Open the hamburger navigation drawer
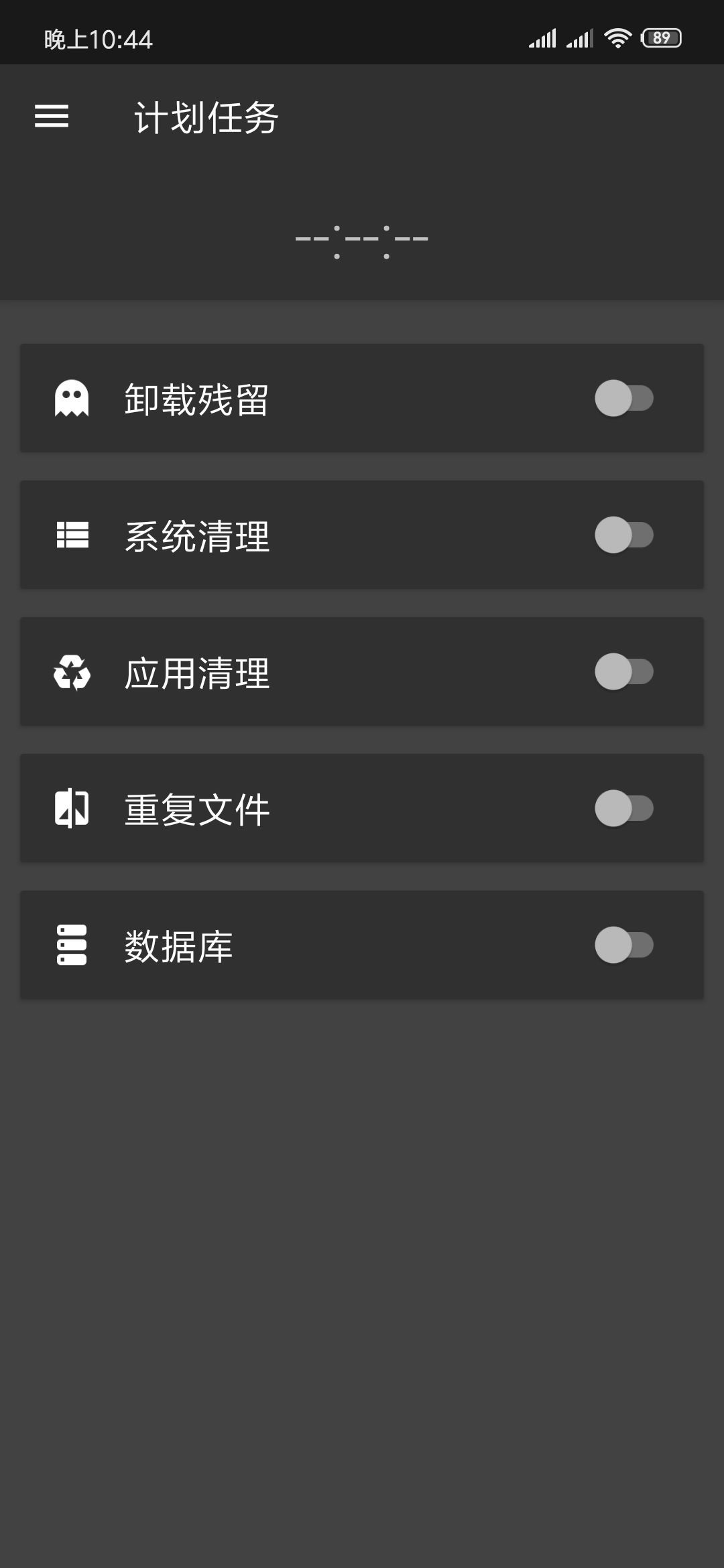The image size is (724, 1568). 52,117
